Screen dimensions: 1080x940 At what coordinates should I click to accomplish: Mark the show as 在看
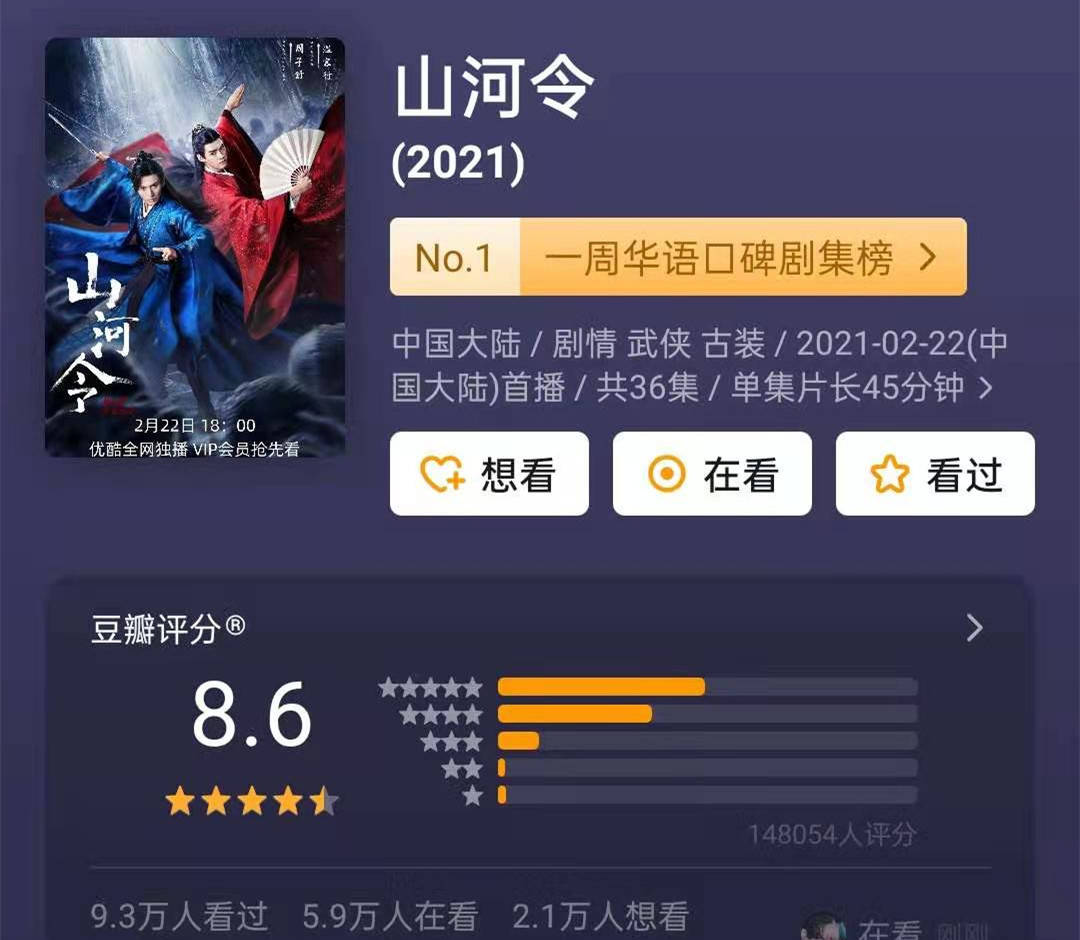[x=712, y=474]
